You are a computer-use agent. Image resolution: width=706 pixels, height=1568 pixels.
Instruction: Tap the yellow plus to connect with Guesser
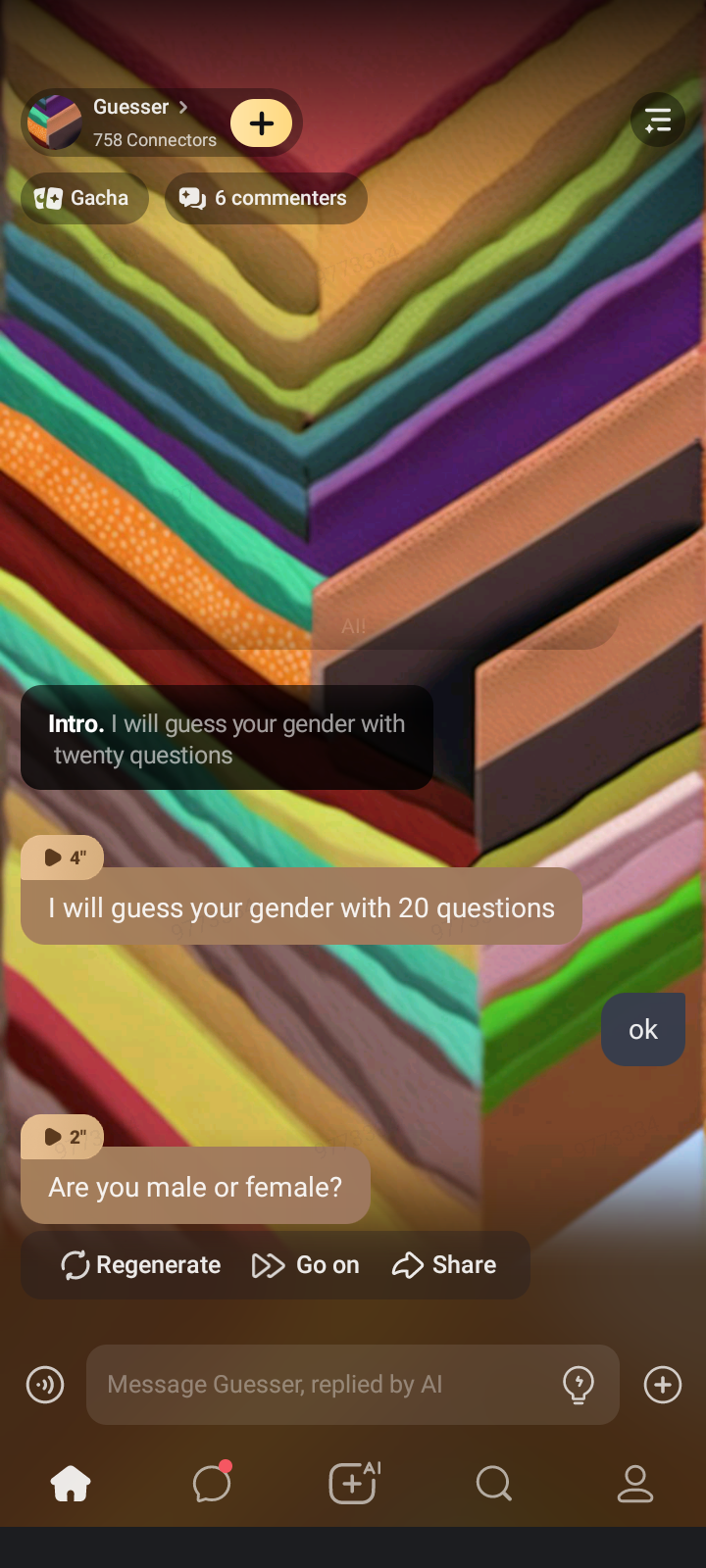pos(261,123)
